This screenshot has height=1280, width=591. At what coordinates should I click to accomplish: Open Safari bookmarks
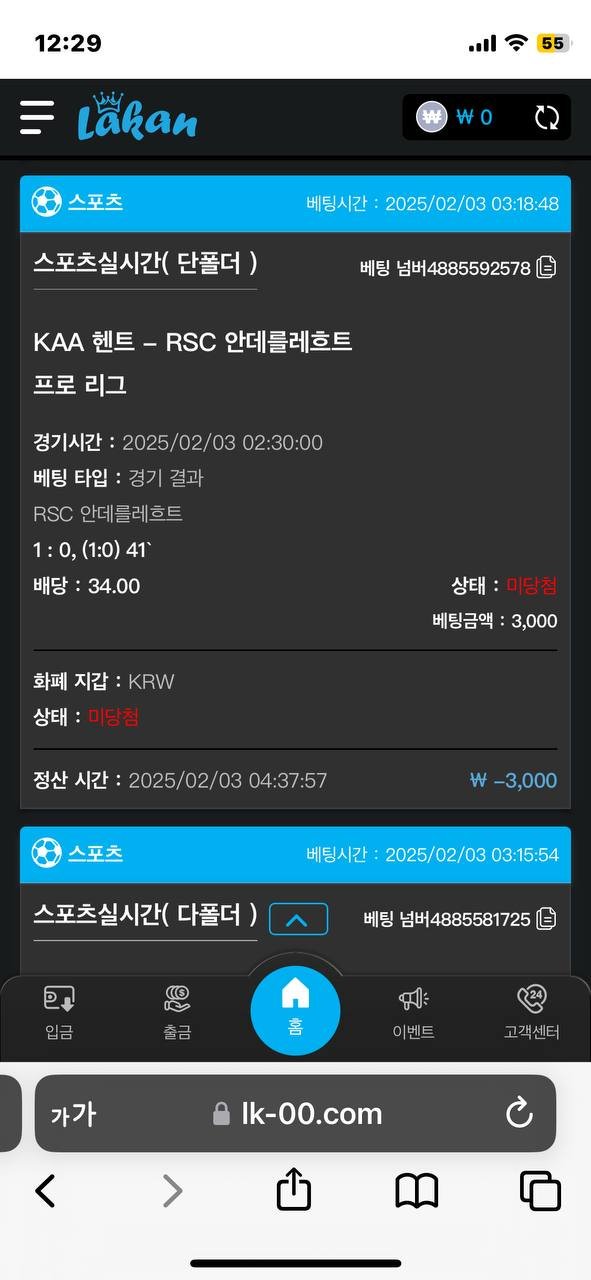pyautogui.click(x=417, y=1191)
